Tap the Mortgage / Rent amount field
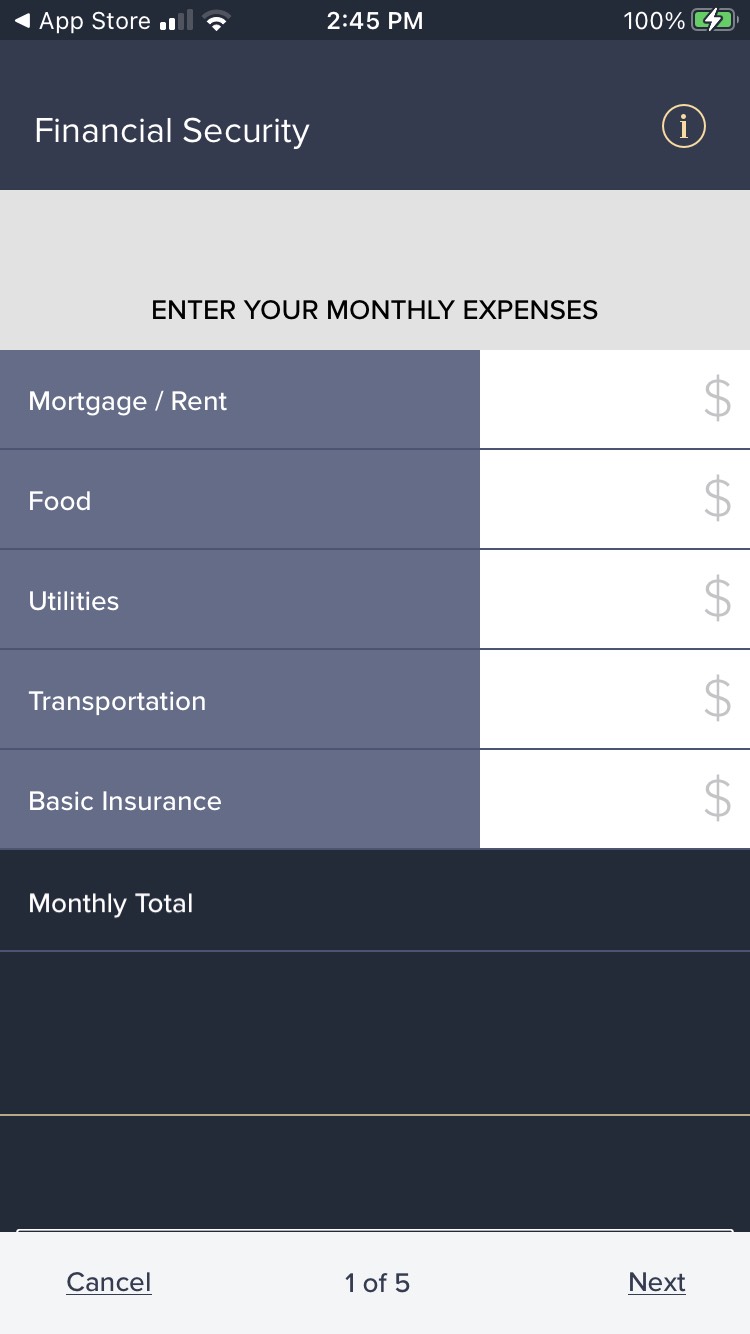The image size is (750, 1334). (x=615, y=399)
